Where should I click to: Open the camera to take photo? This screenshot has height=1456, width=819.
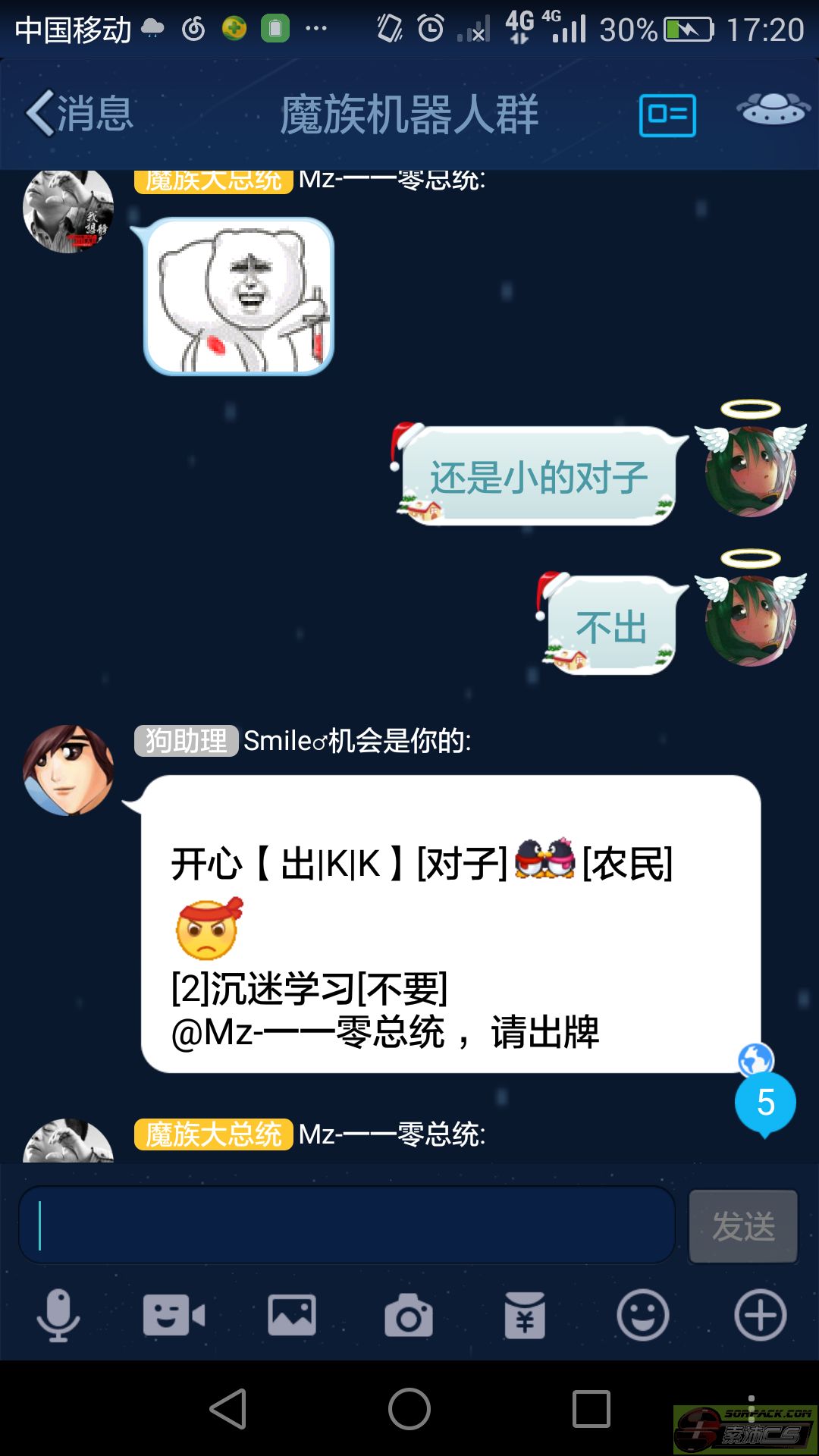click(409, 1315)
